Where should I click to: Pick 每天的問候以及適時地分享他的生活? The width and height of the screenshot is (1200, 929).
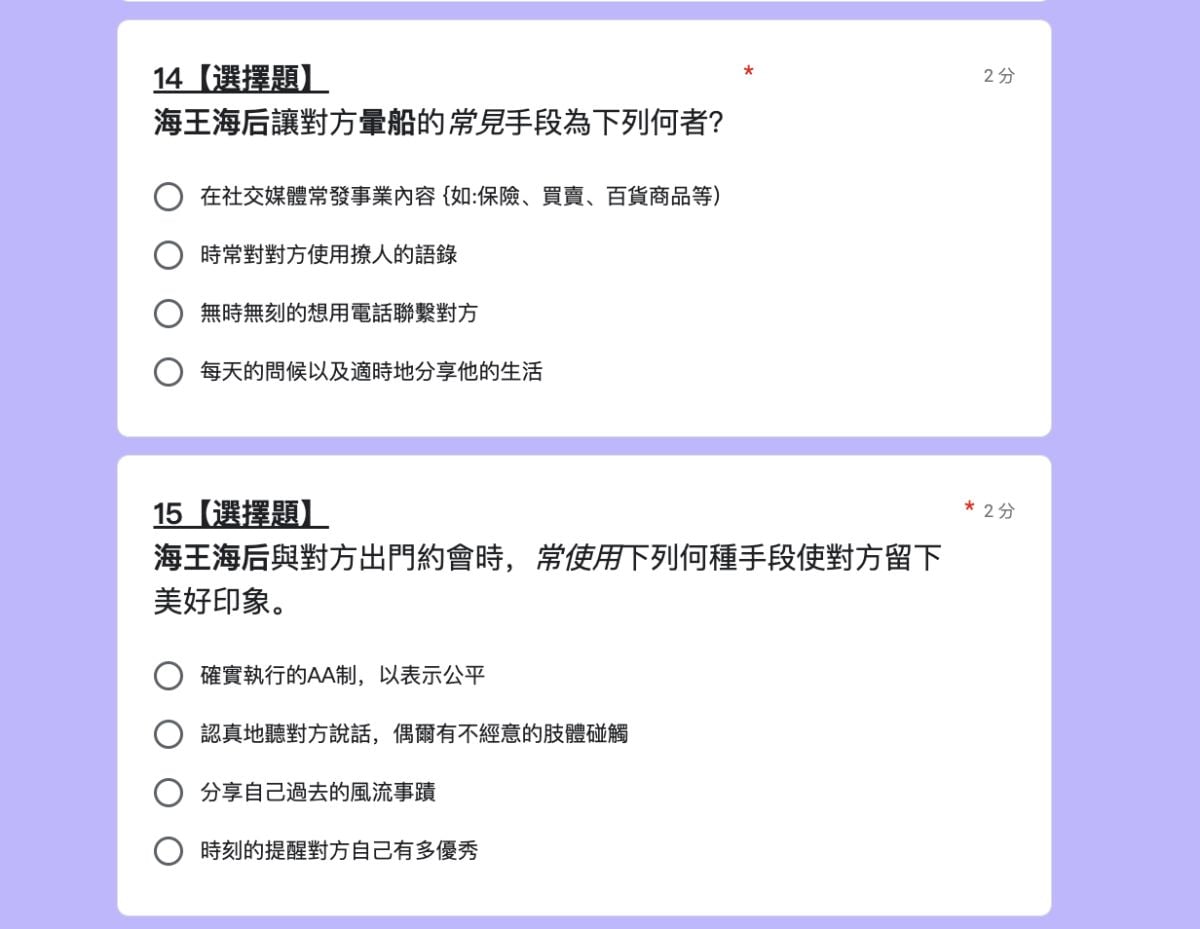tap(169, 373)
